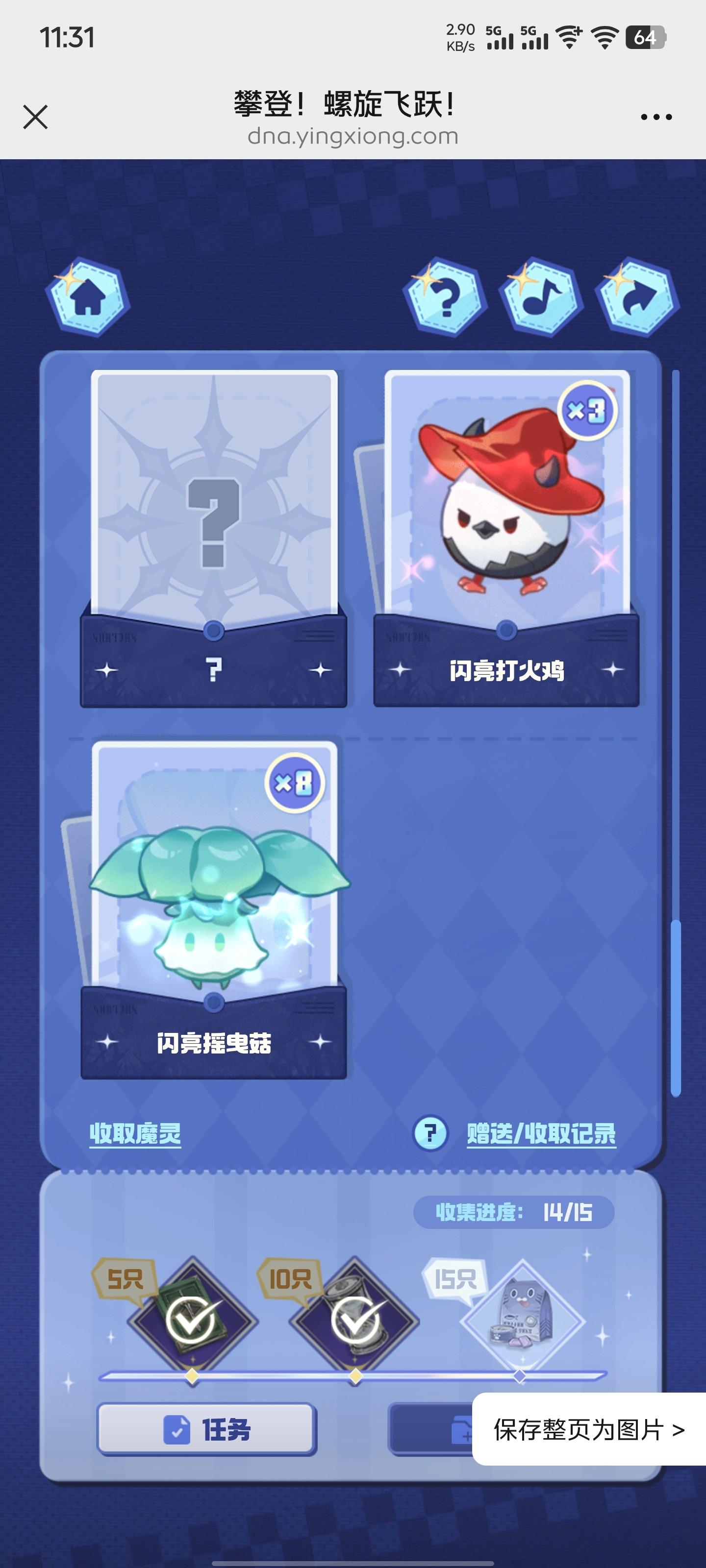Save whole page as image
This screenshot has width=706, height=1568.
coord(588,1429)
